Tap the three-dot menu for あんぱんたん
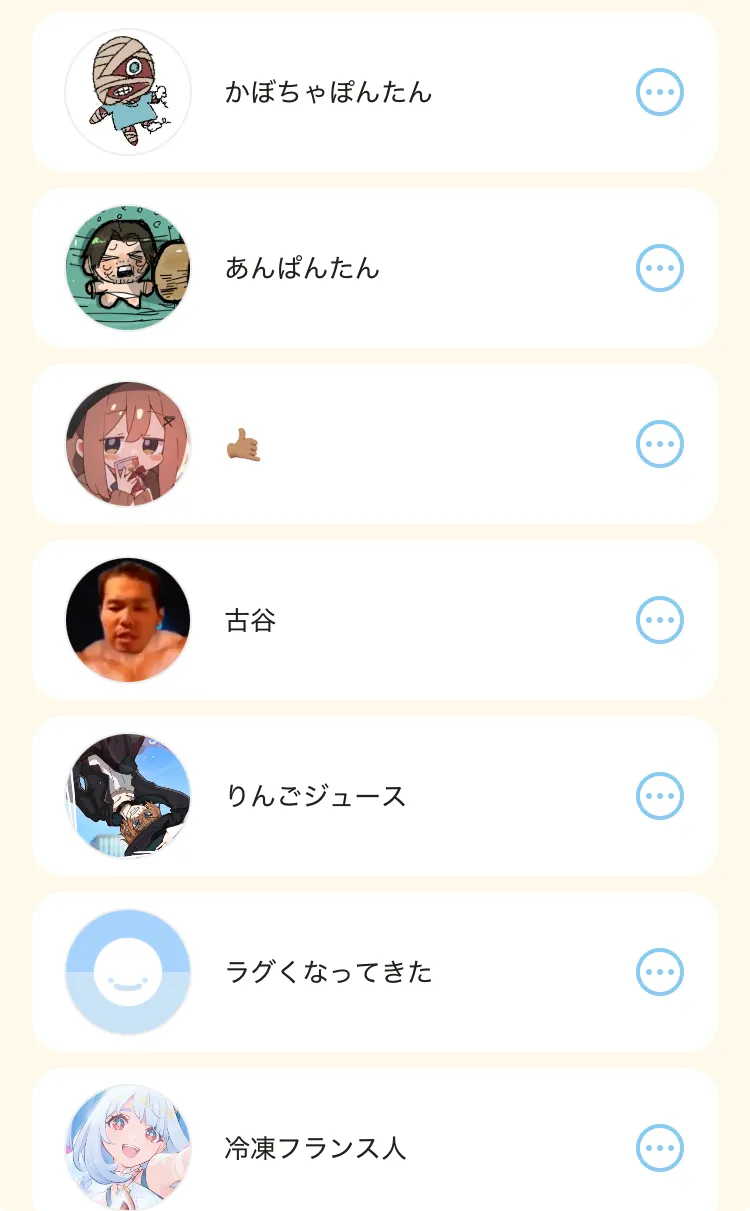 pyautogui.click(x=660, y=268)
